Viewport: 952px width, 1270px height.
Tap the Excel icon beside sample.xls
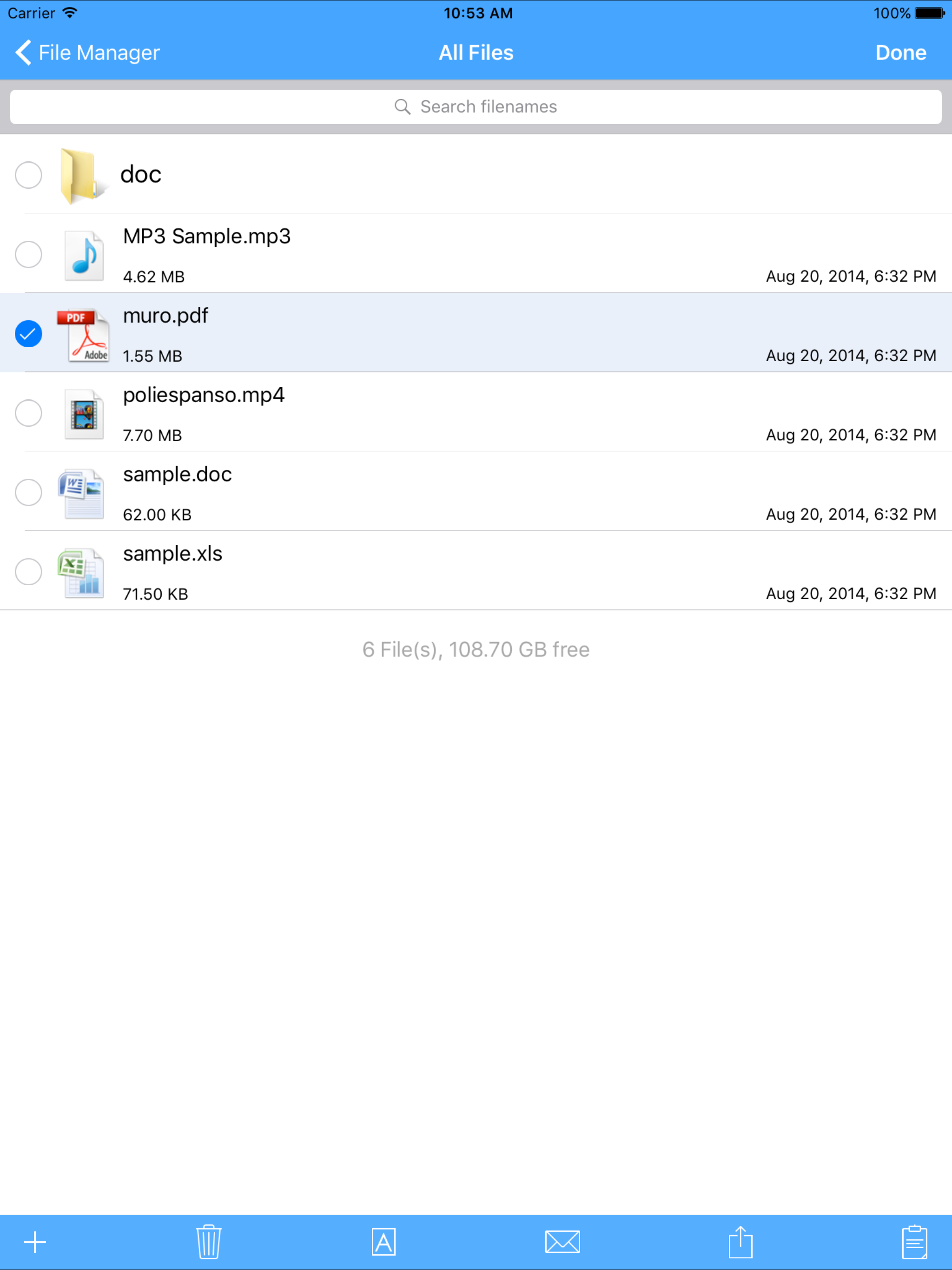coord(83,572)
